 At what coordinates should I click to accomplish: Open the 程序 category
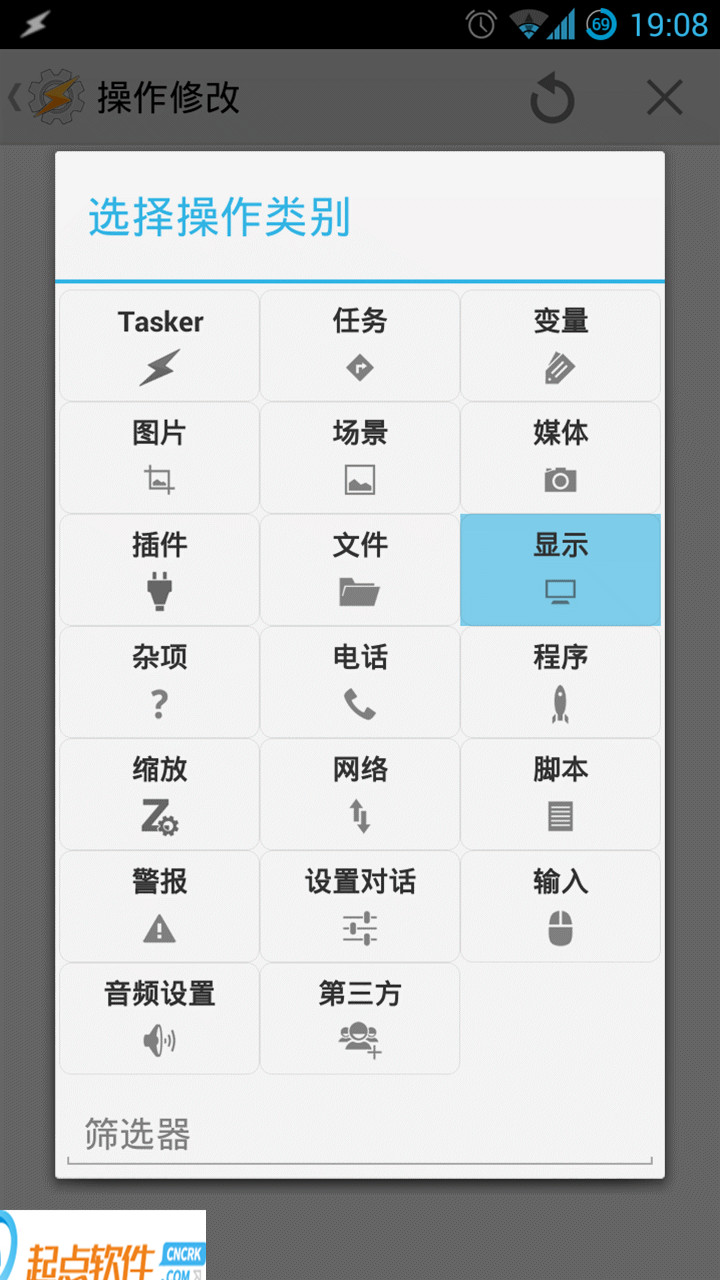tap(560, 682)
